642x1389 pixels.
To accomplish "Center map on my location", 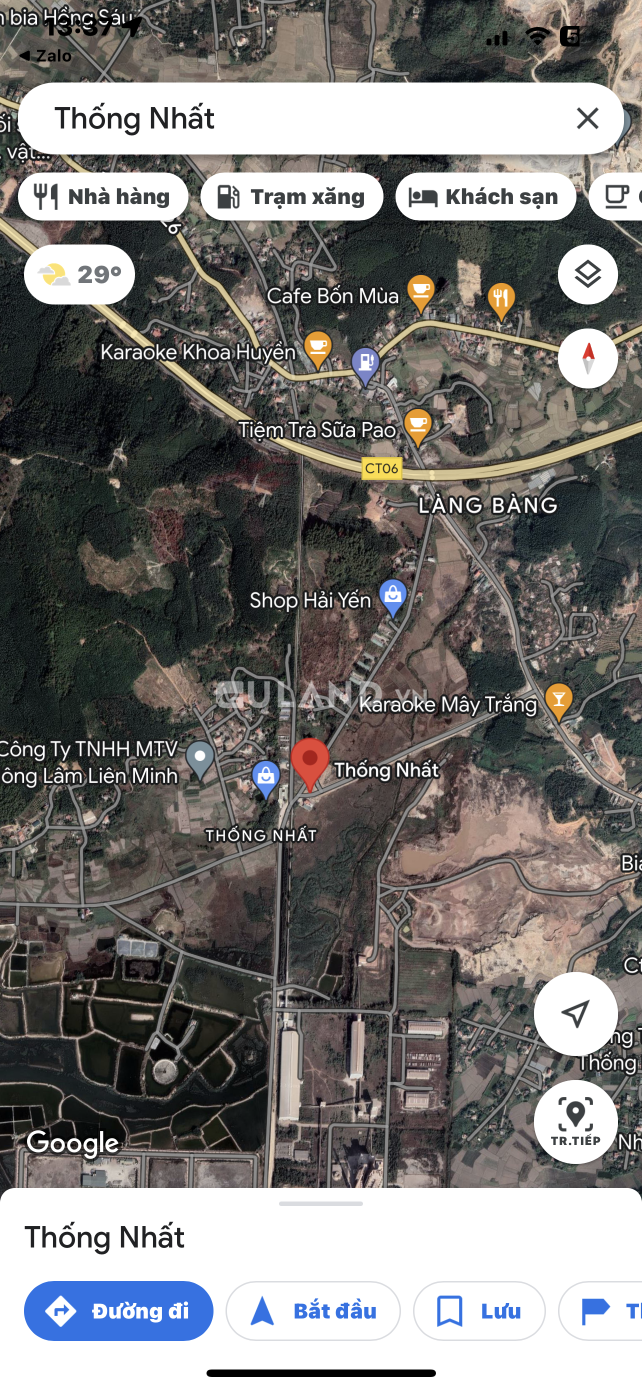I will 575,1013.
